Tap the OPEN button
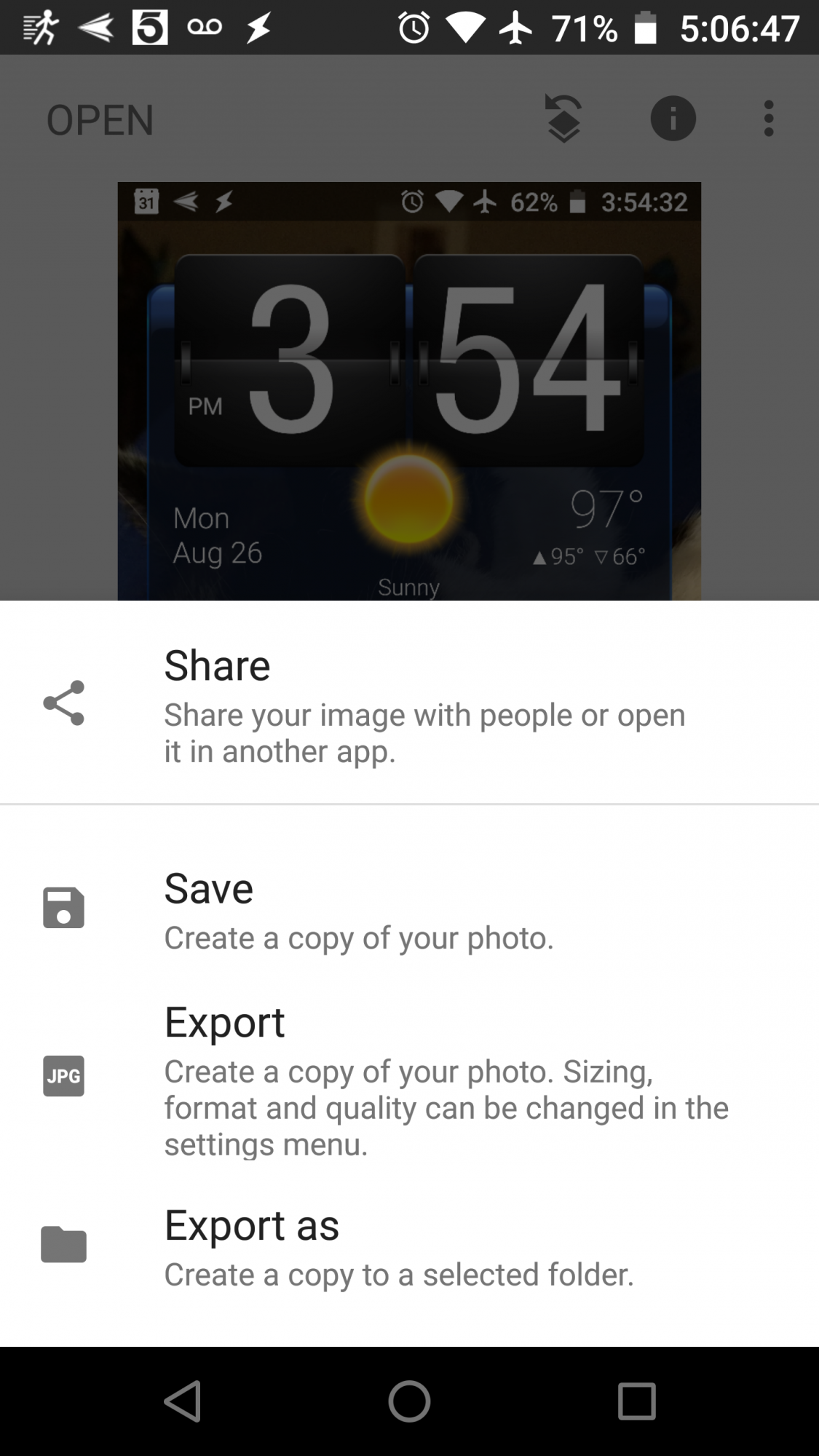The image size is (819, 1456). click(100, 119)
